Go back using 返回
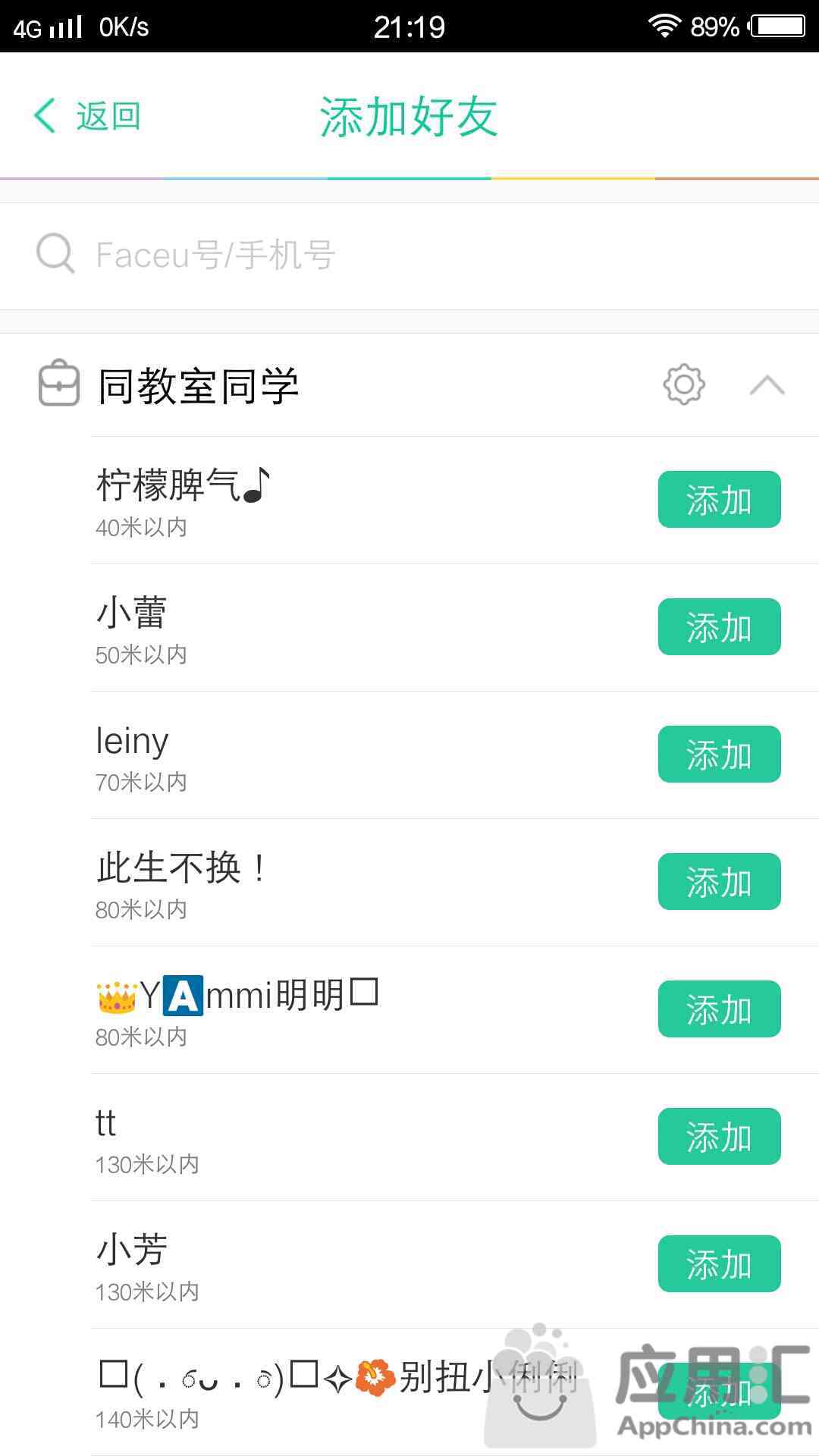This screenshot has width=819, height=1456. pos(87,116)
